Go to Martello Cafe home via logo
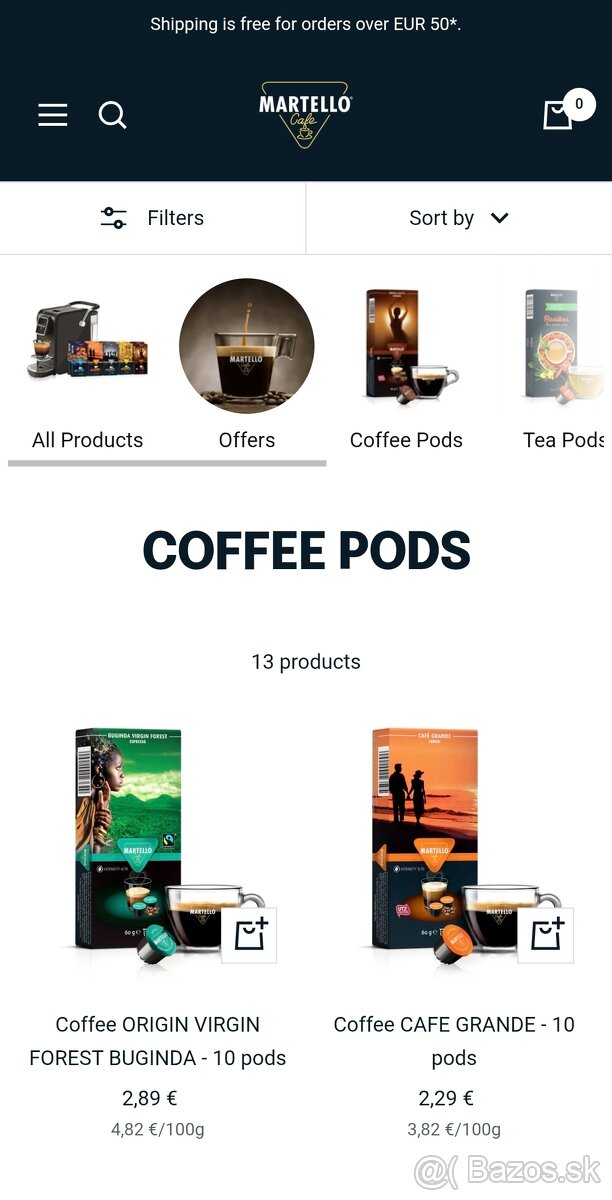 tap(305, 115)
